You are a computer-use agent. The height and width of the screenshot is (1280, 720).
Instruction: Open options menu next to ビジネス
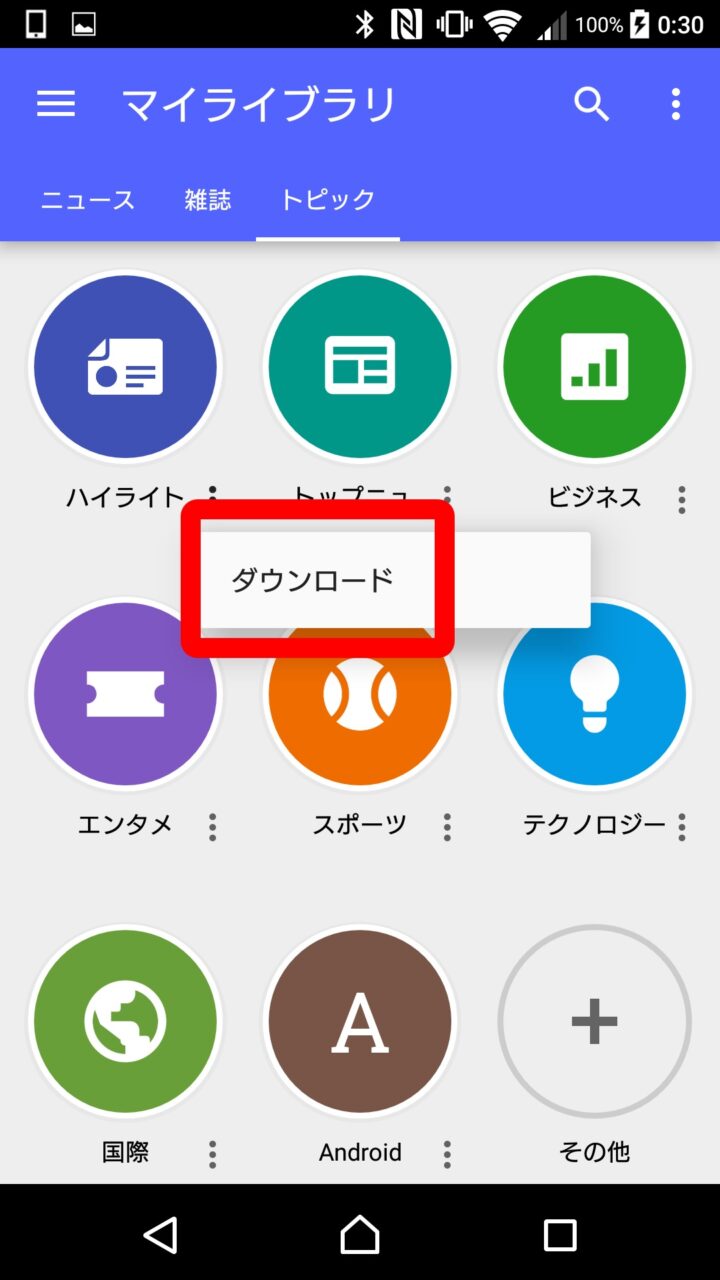pyautogui.click(x=682, y=499)
